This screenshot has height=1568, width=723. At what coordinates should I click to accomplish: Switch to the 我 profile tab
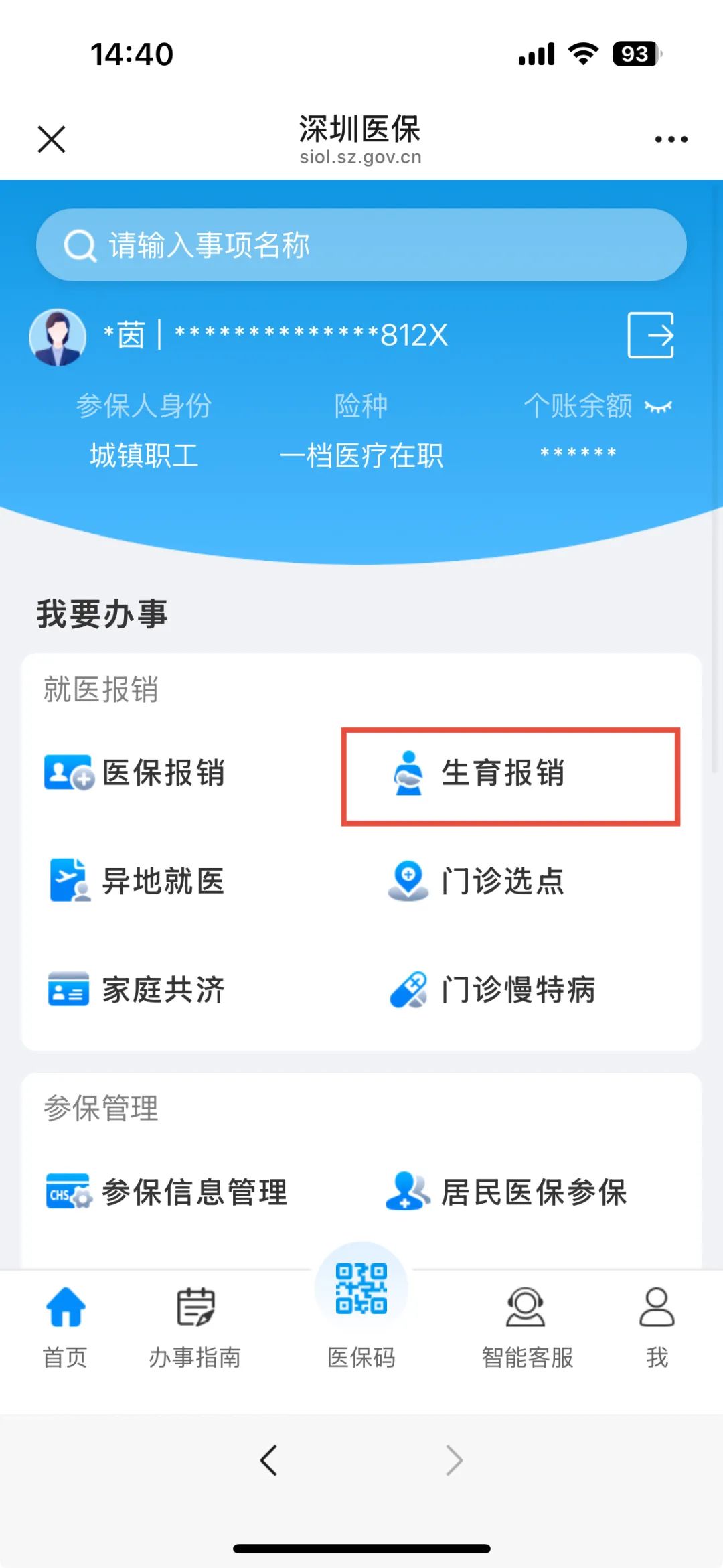[657, 1326]
